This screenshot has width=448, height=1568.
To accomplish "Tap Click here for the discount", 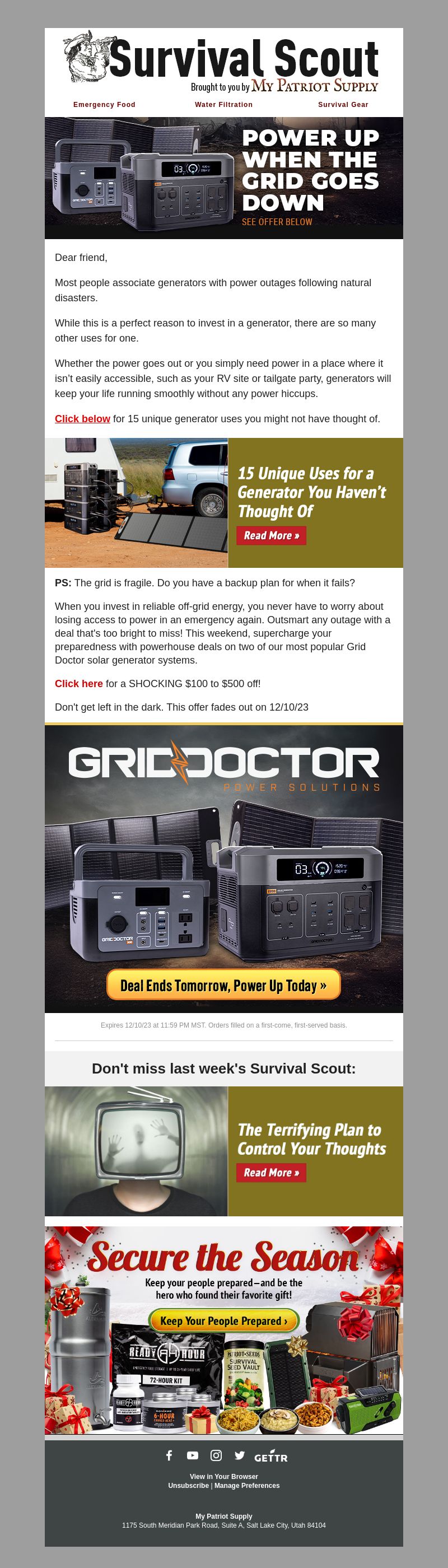I will 78,684.
